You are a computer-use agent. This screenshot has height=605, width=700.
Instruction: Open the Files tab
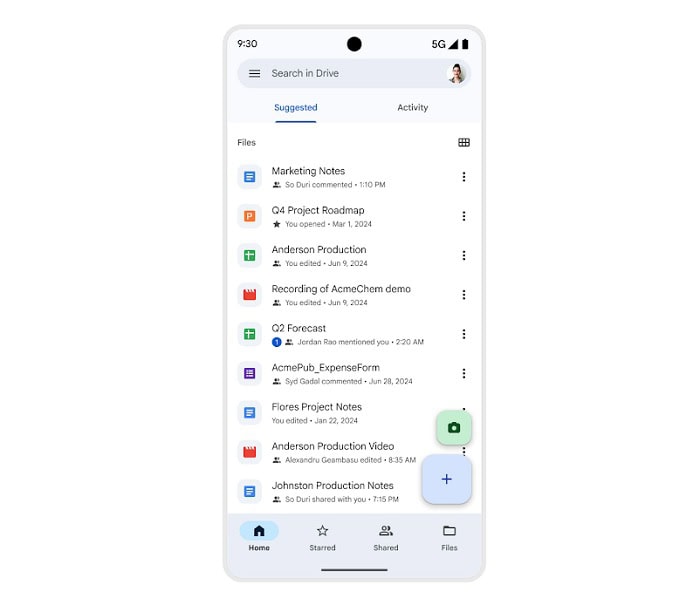(x=449, y=537)
